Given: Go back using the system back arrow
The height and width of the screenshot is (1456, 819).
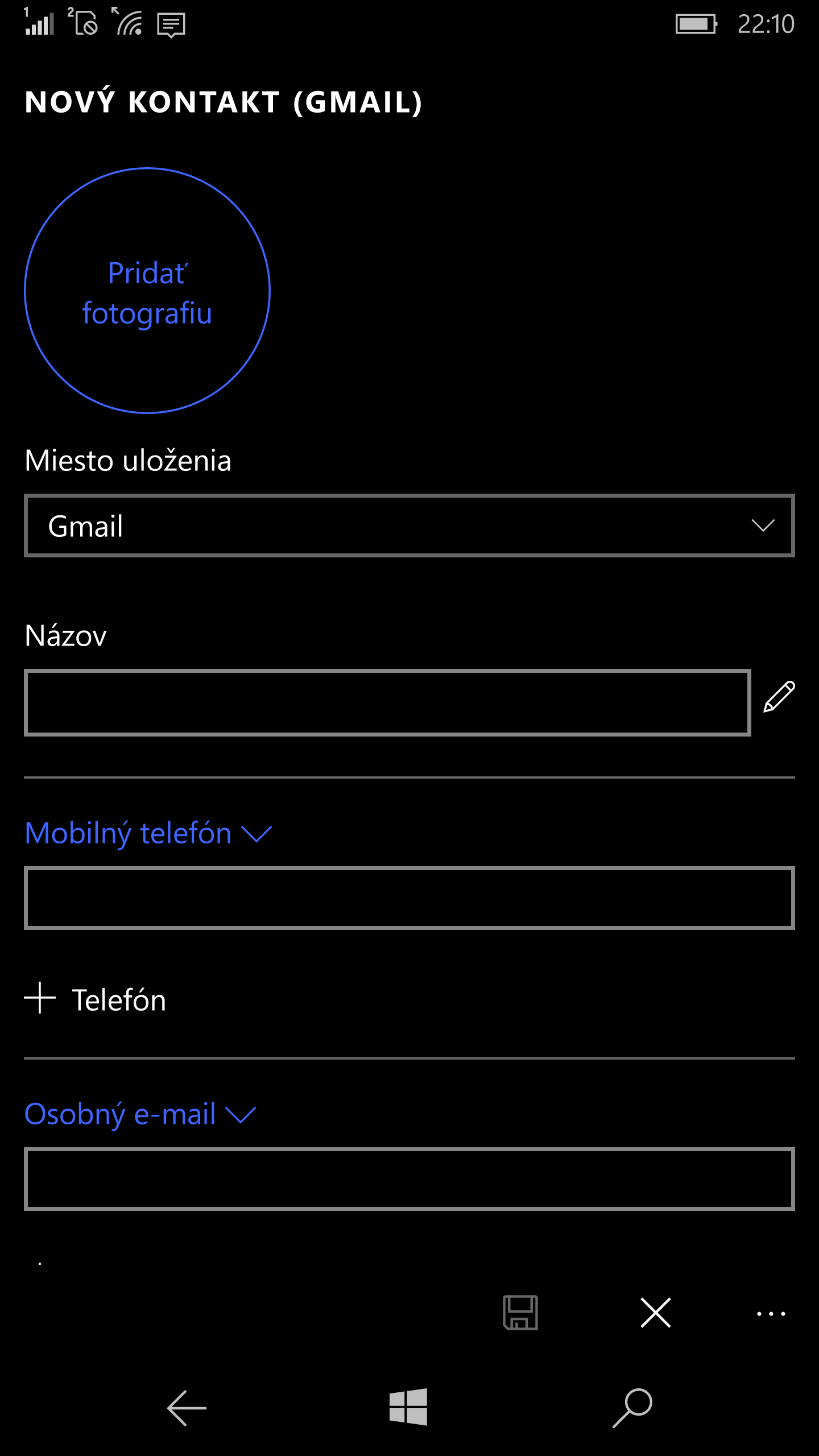Looking at the screenshot, I should 187,1408.
